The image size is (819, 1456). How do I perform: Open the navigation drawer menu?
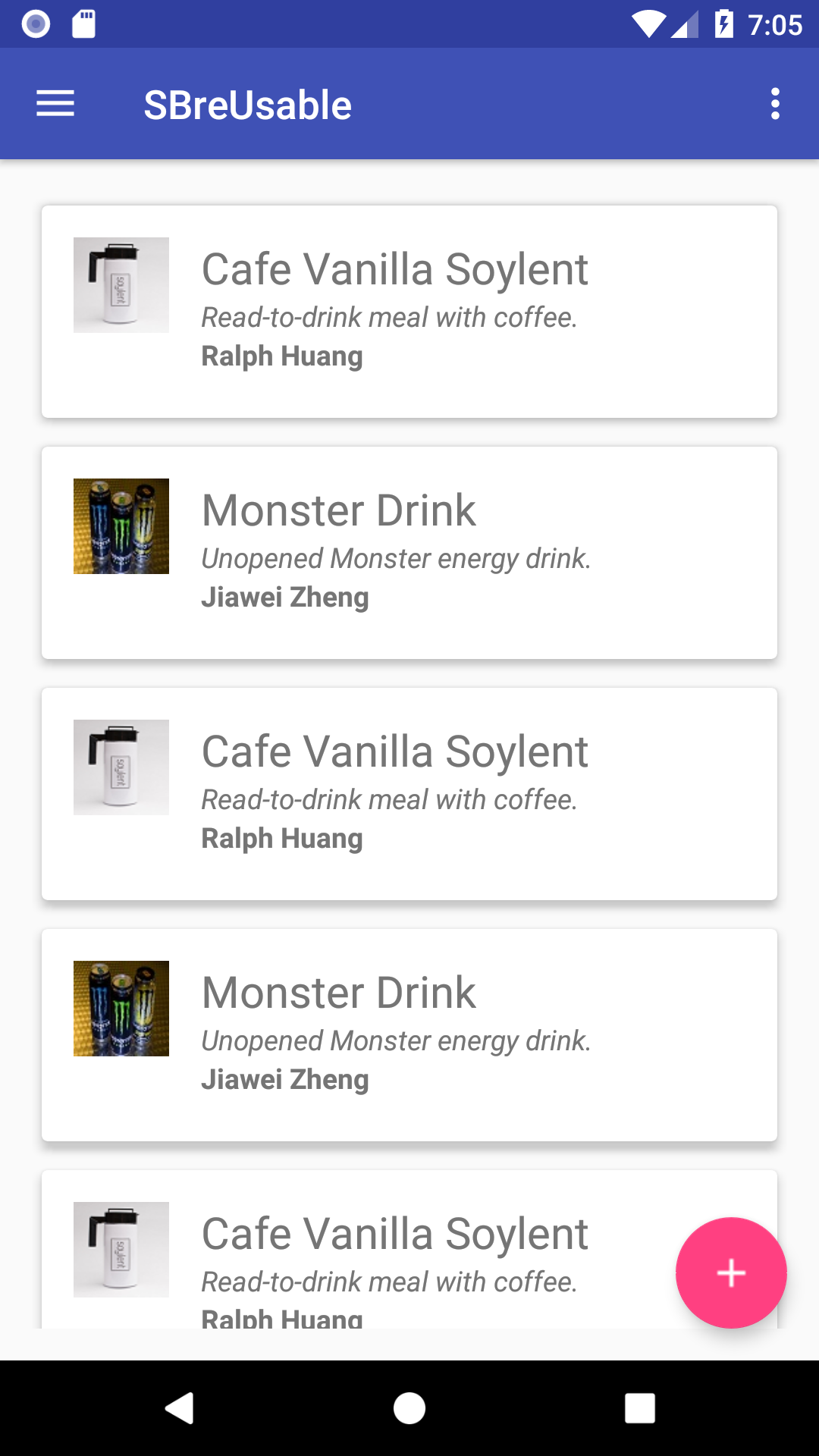55,104
